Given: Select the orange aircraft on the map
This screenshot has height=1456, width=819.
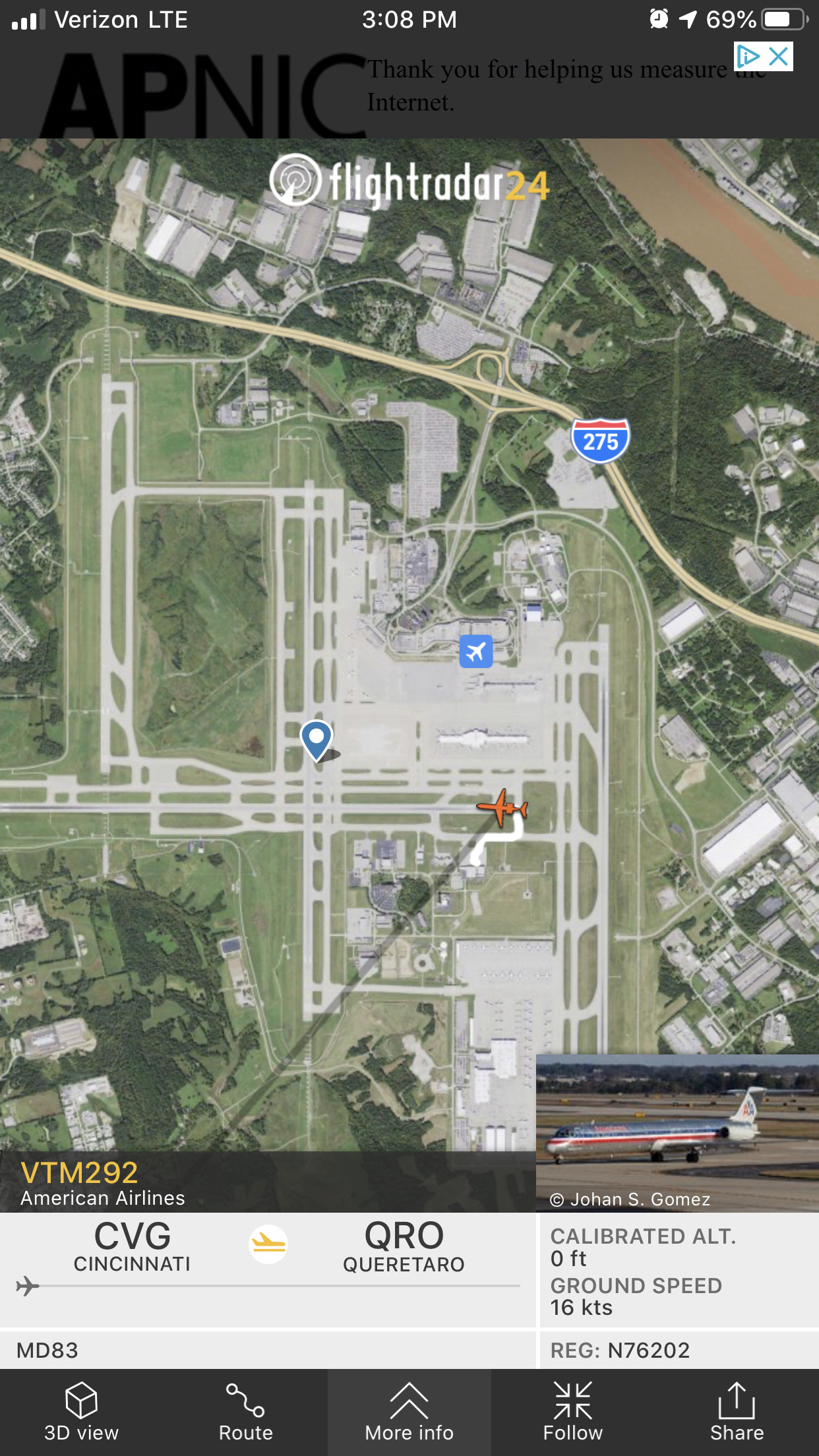Looking at the screenshot, I should [502, 807].
